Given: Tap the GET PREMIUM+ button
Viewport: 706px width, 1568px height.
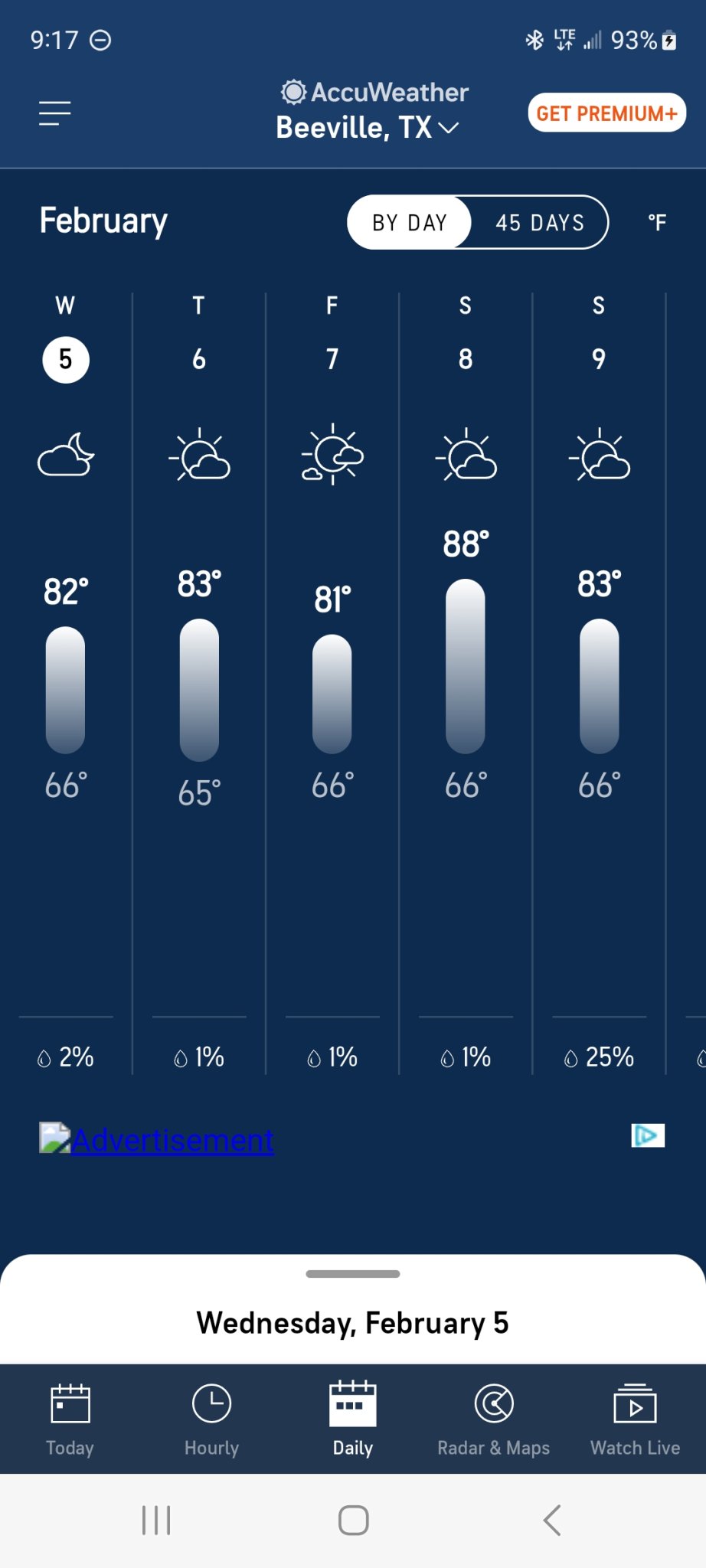Looking at the screenshot, I should (606, 113).
